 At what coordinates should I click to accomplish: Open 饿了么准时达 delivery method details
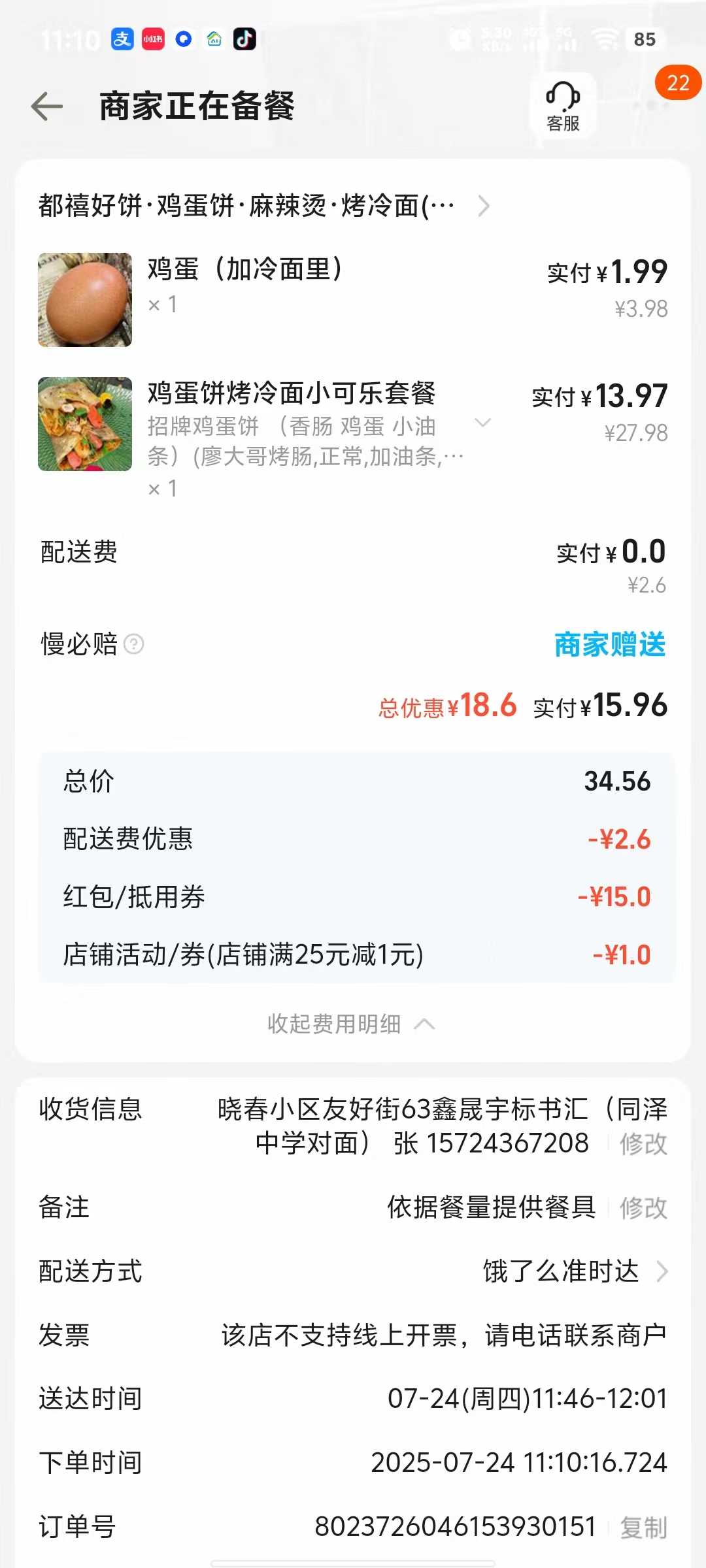click(575, 1271)
